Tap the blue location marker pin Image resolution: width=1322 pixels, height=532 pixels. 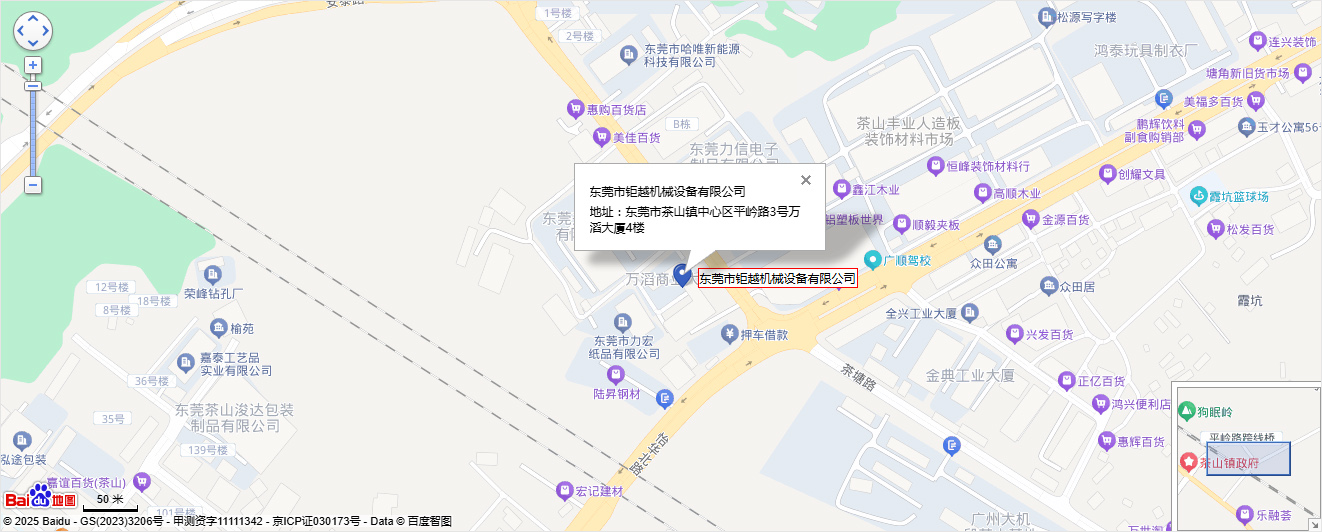tap(683, 274)
